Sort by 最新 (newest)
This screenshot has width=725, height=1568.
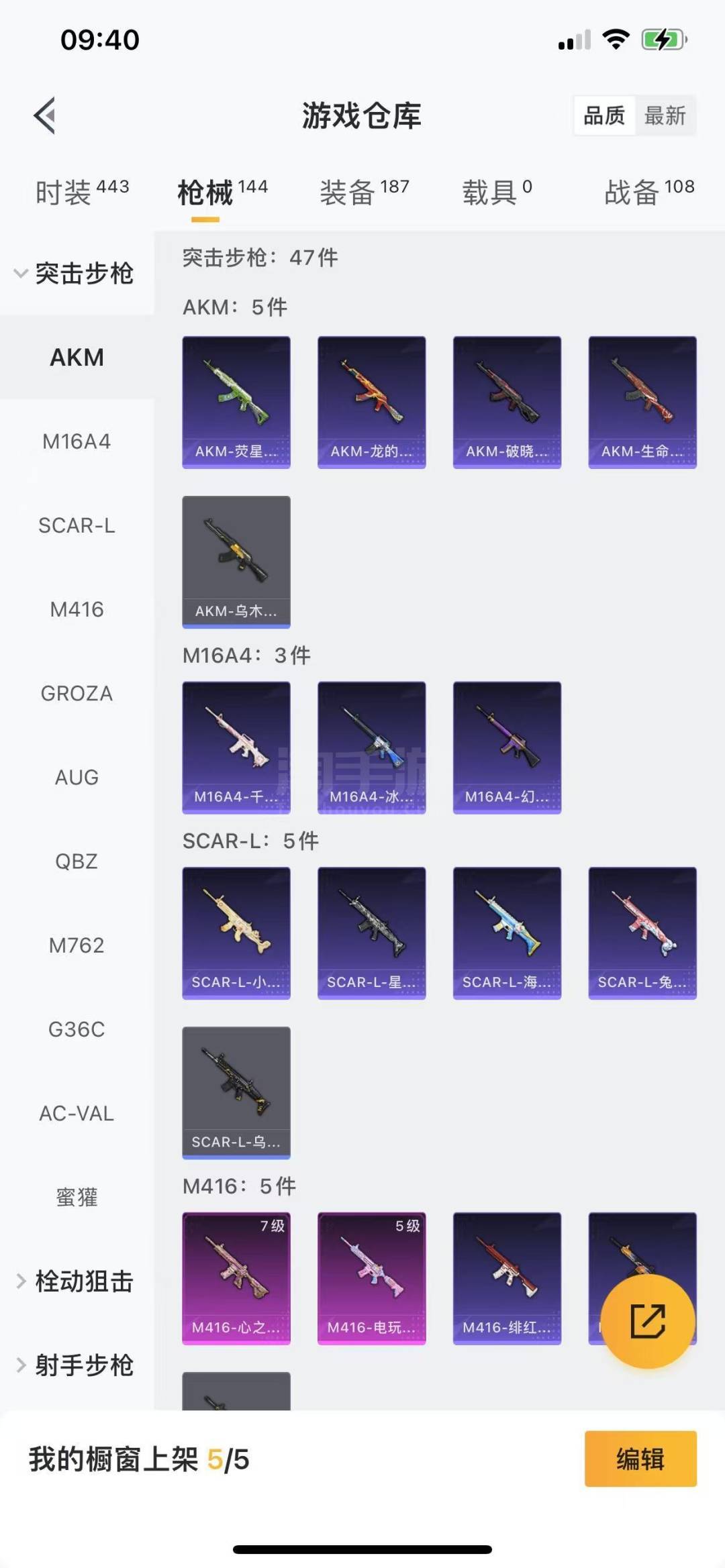[x=664, y=116]
